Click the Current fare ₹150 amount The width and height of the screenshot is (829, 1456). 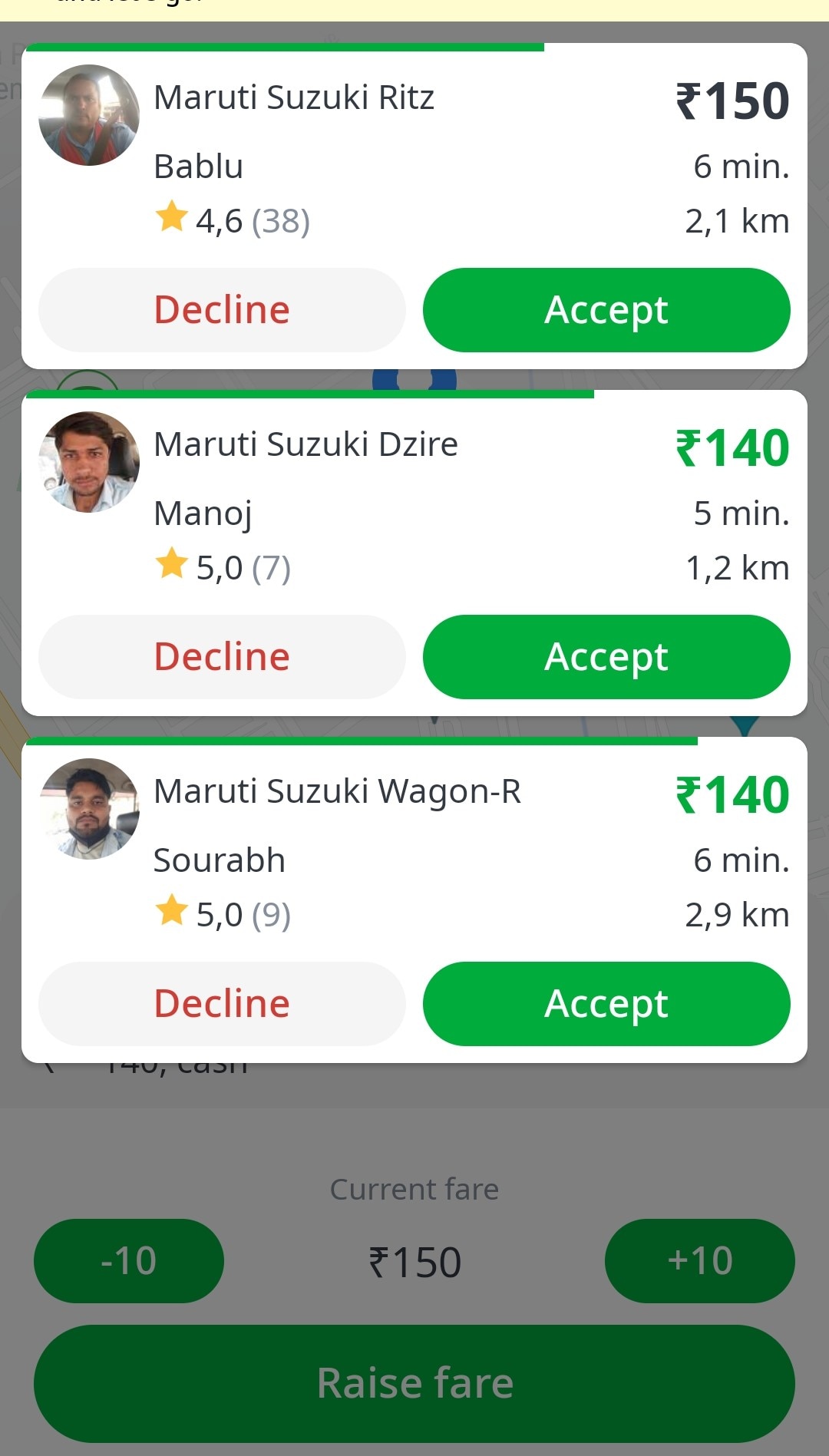pyautogui.click(x=414, y=1261)
